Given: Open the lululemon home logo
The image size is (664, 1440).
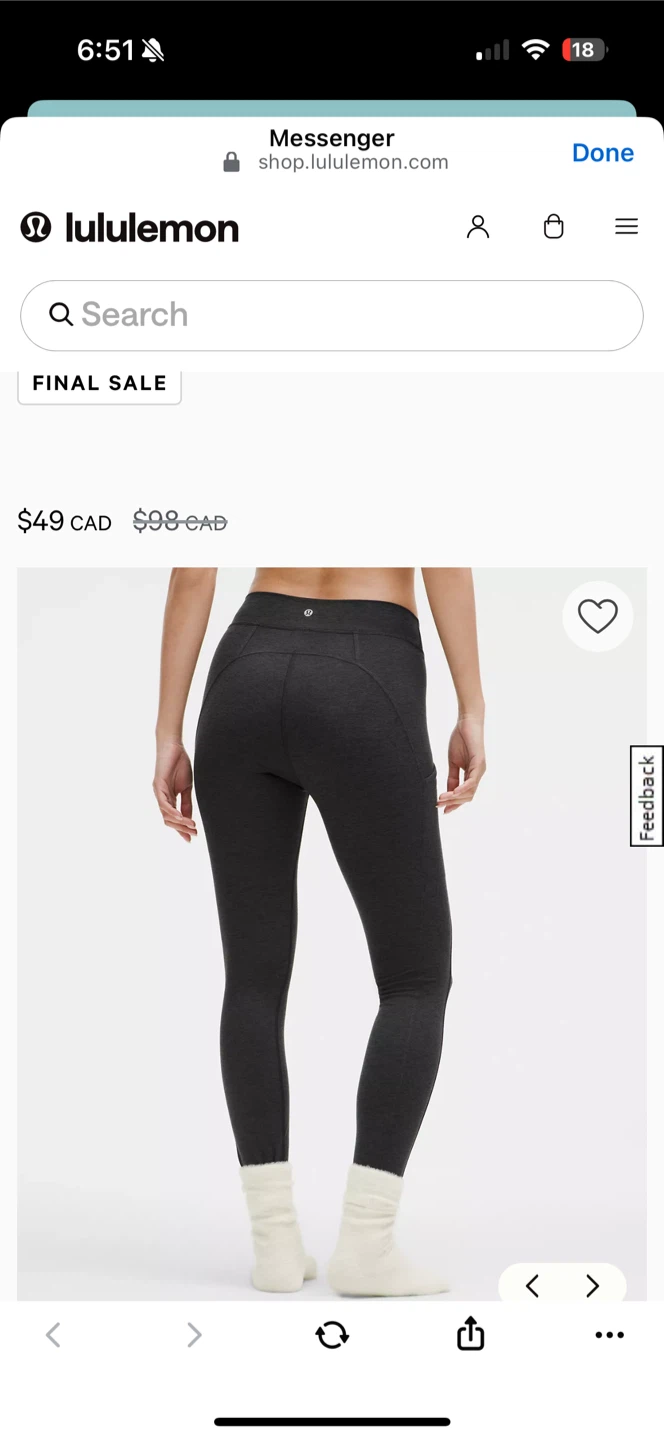Looking at the screenshot, I should tap(130, 228).
